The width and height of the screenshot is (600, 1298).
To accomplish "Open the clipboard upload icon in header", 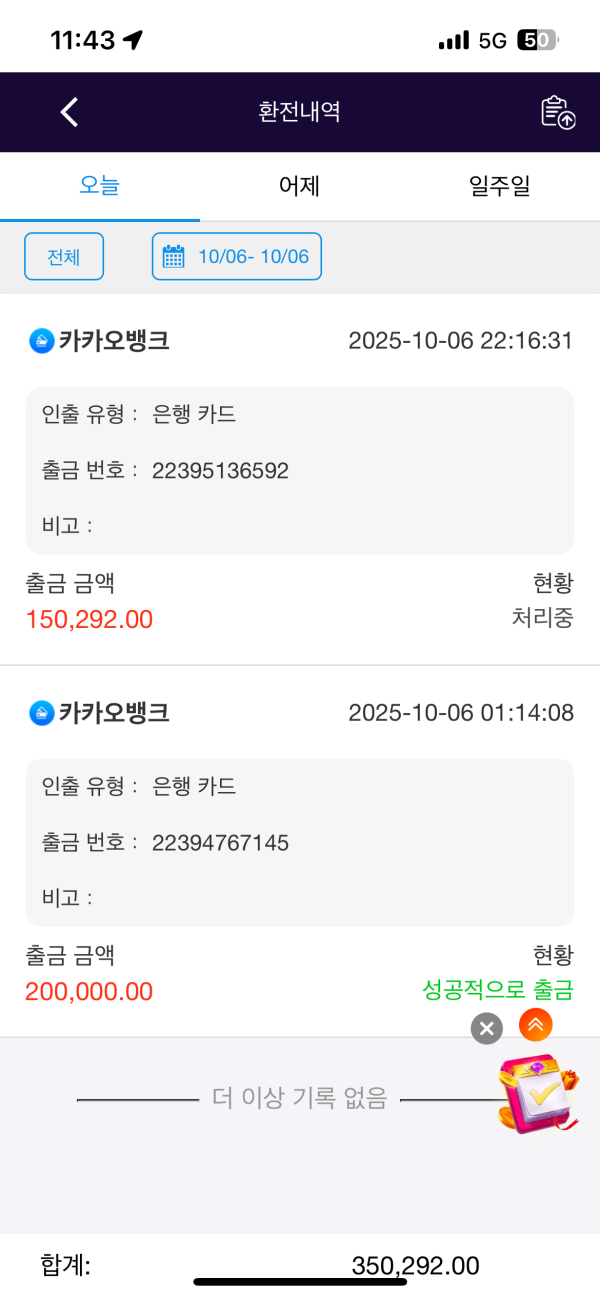I will click(x=558, y=112).
